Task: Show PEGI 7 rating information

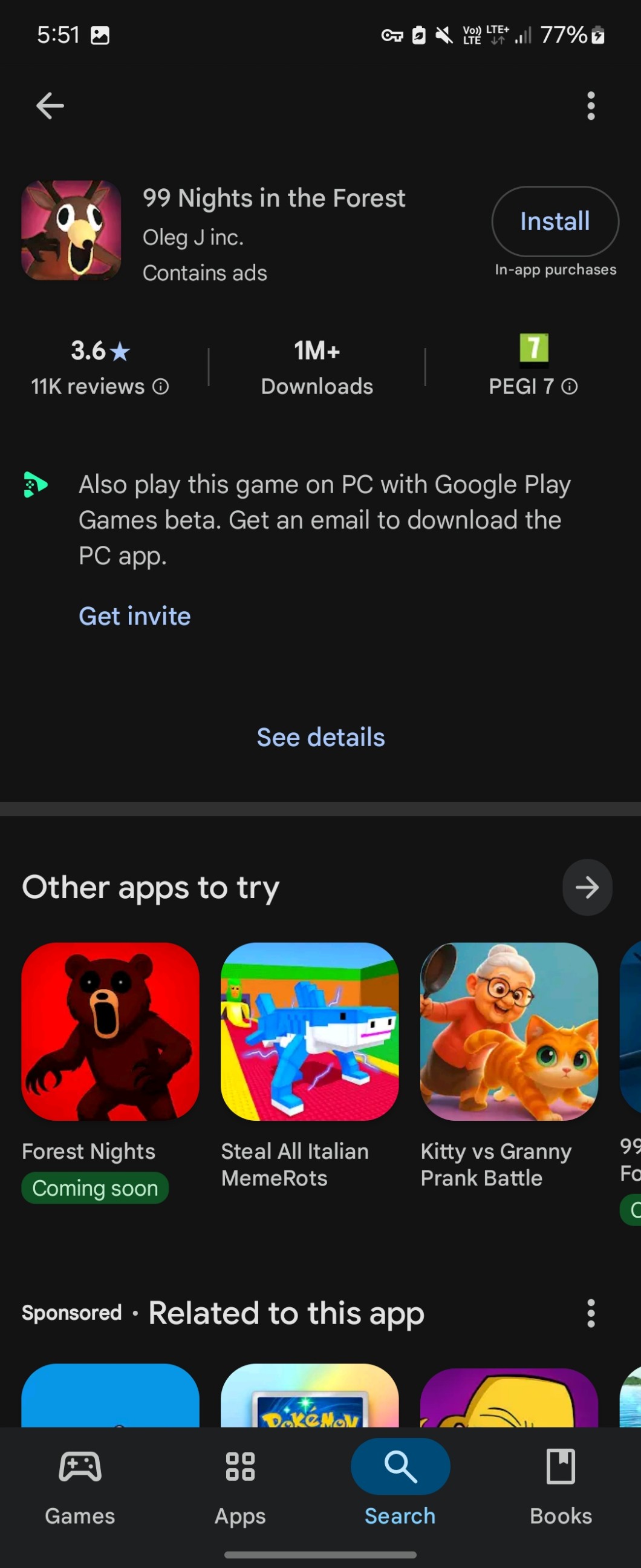Action: 533,387
